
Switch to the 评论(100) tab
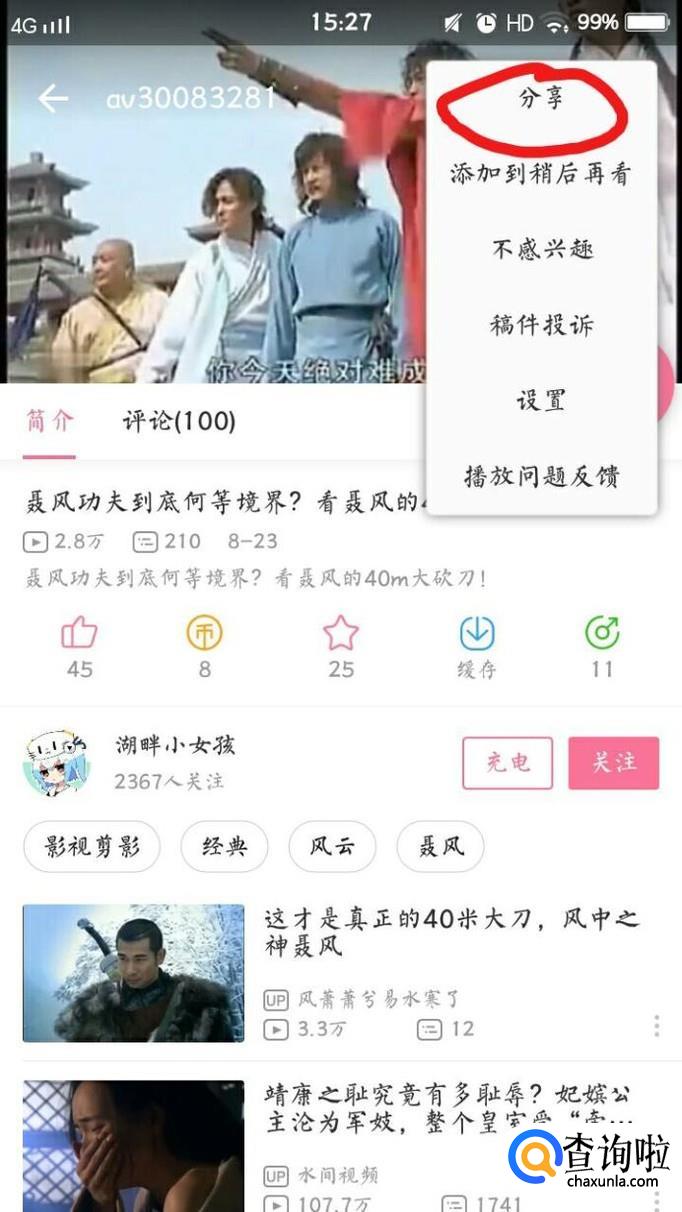click(x=179, y=421)
